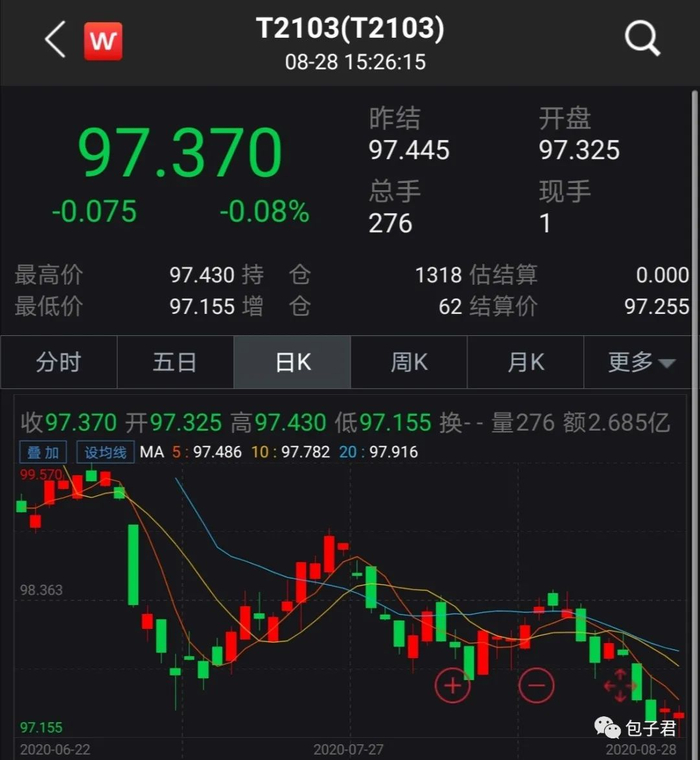This screenshot has height=760, width=700.
Task: Open the red W icon
Action: (x=102, y=41)
